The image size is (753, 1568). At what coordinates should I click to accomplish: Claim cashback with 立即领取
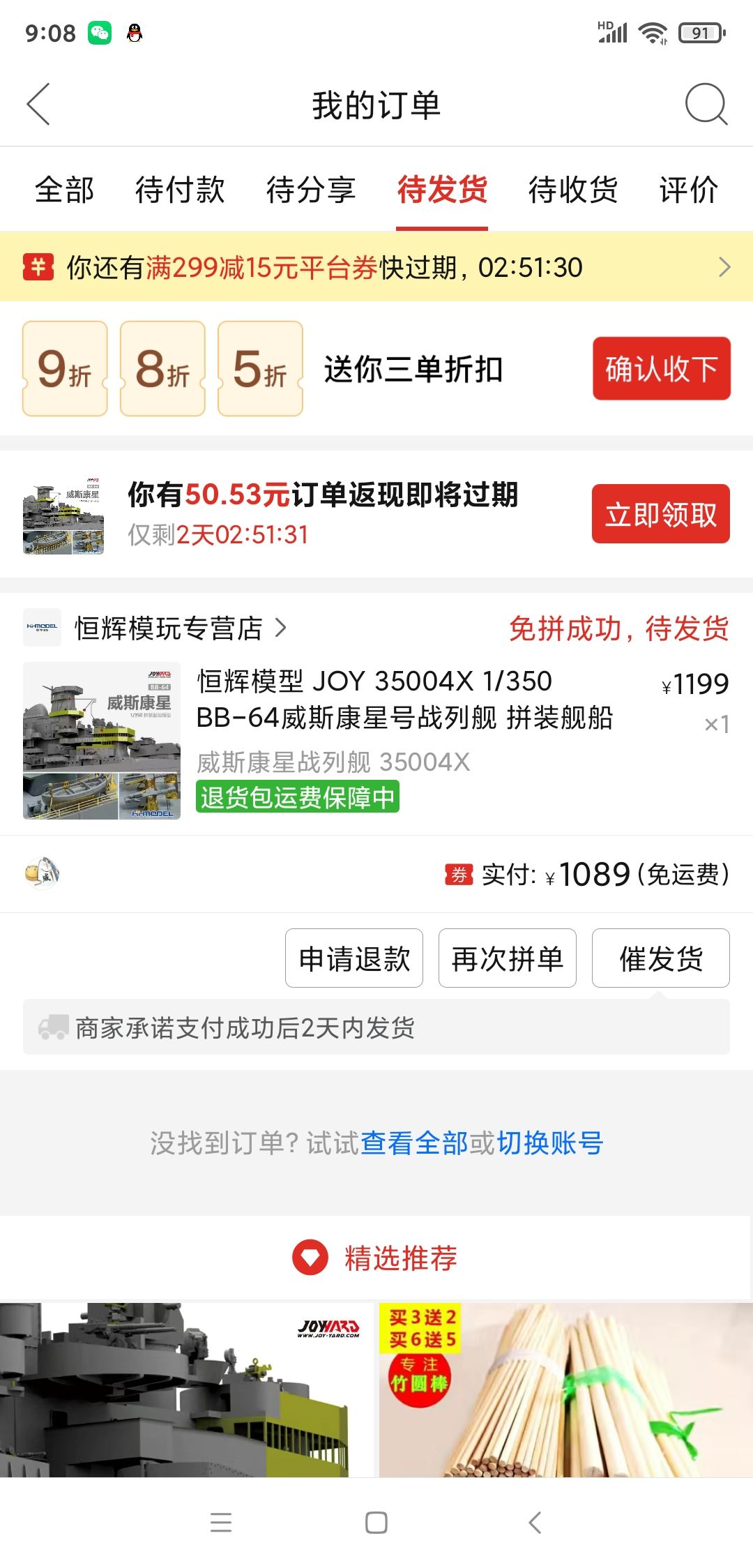tap(660, 514)
